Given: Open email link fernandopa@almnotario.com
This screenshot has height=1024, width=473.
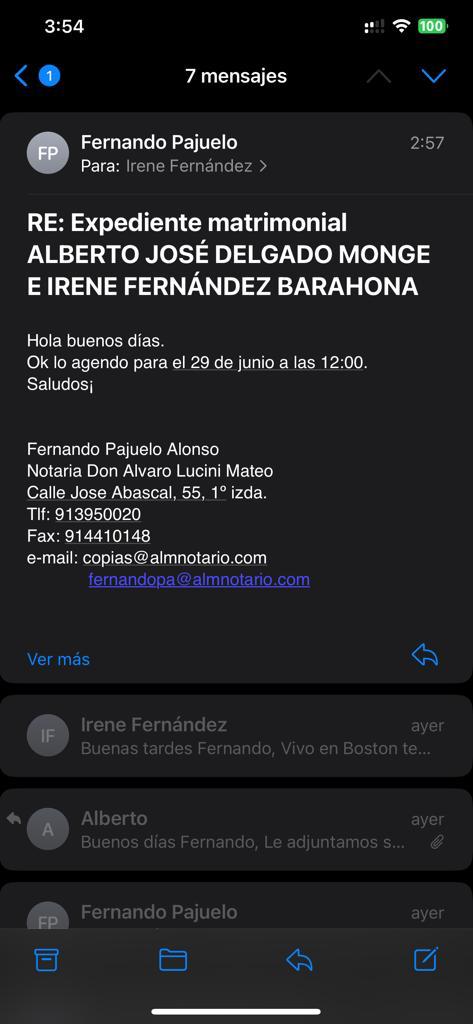Looking at the screenshot, I should 199,580.
